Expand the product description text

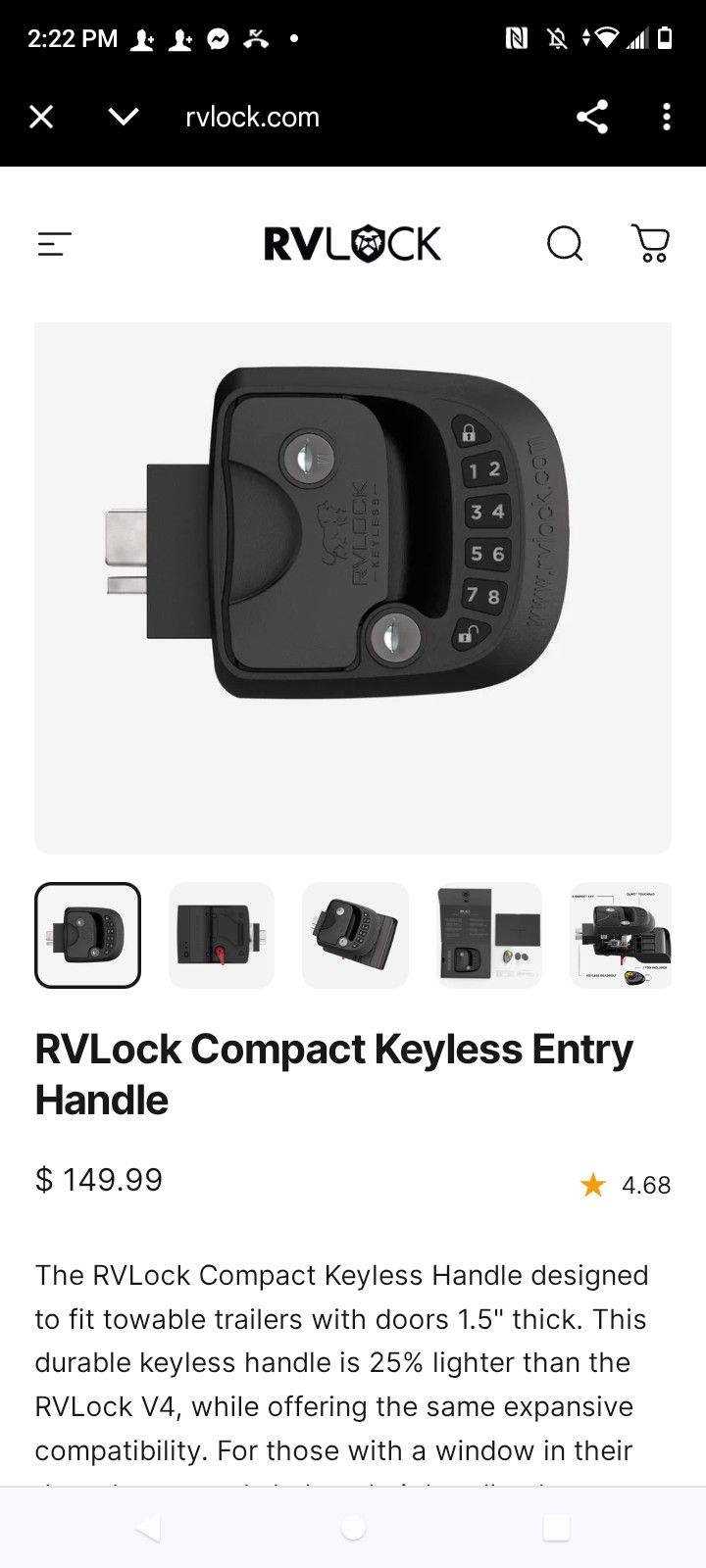point(341,1372)
